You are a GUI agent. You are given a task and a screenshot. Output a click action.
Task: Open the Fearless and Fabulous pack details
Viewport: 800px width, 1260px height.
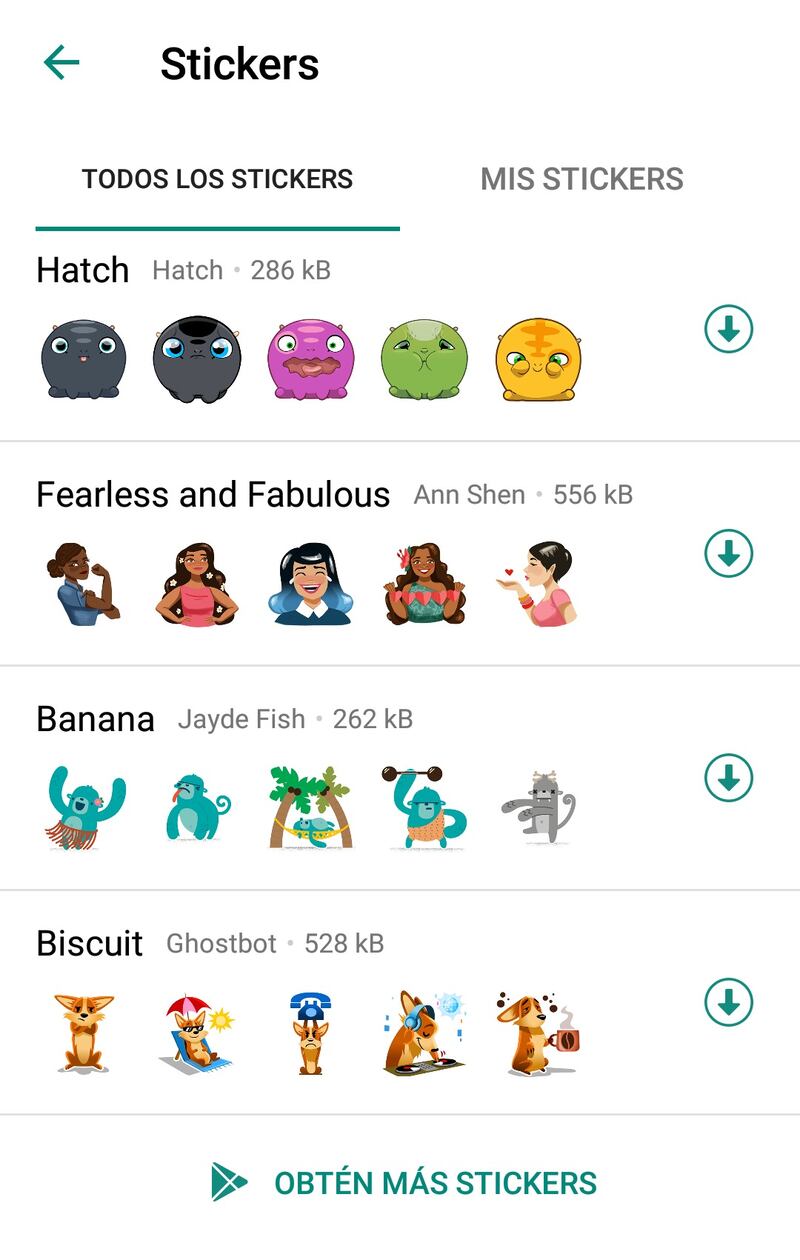click(212, 495)
